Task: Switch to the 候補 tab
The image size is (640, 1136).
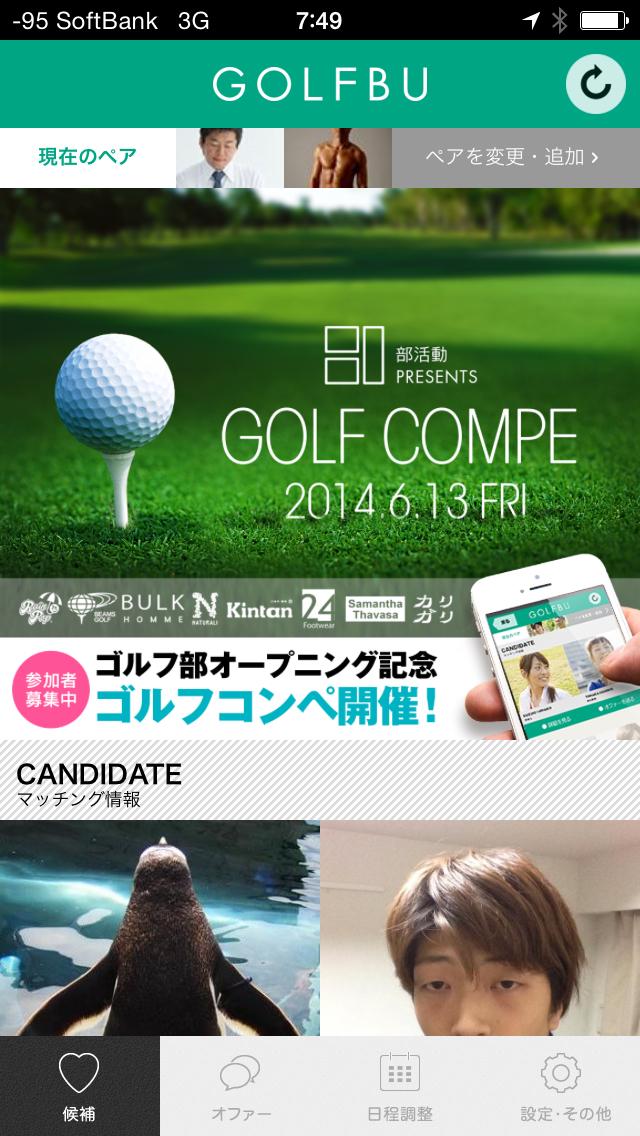Action: pos(79,1086)
